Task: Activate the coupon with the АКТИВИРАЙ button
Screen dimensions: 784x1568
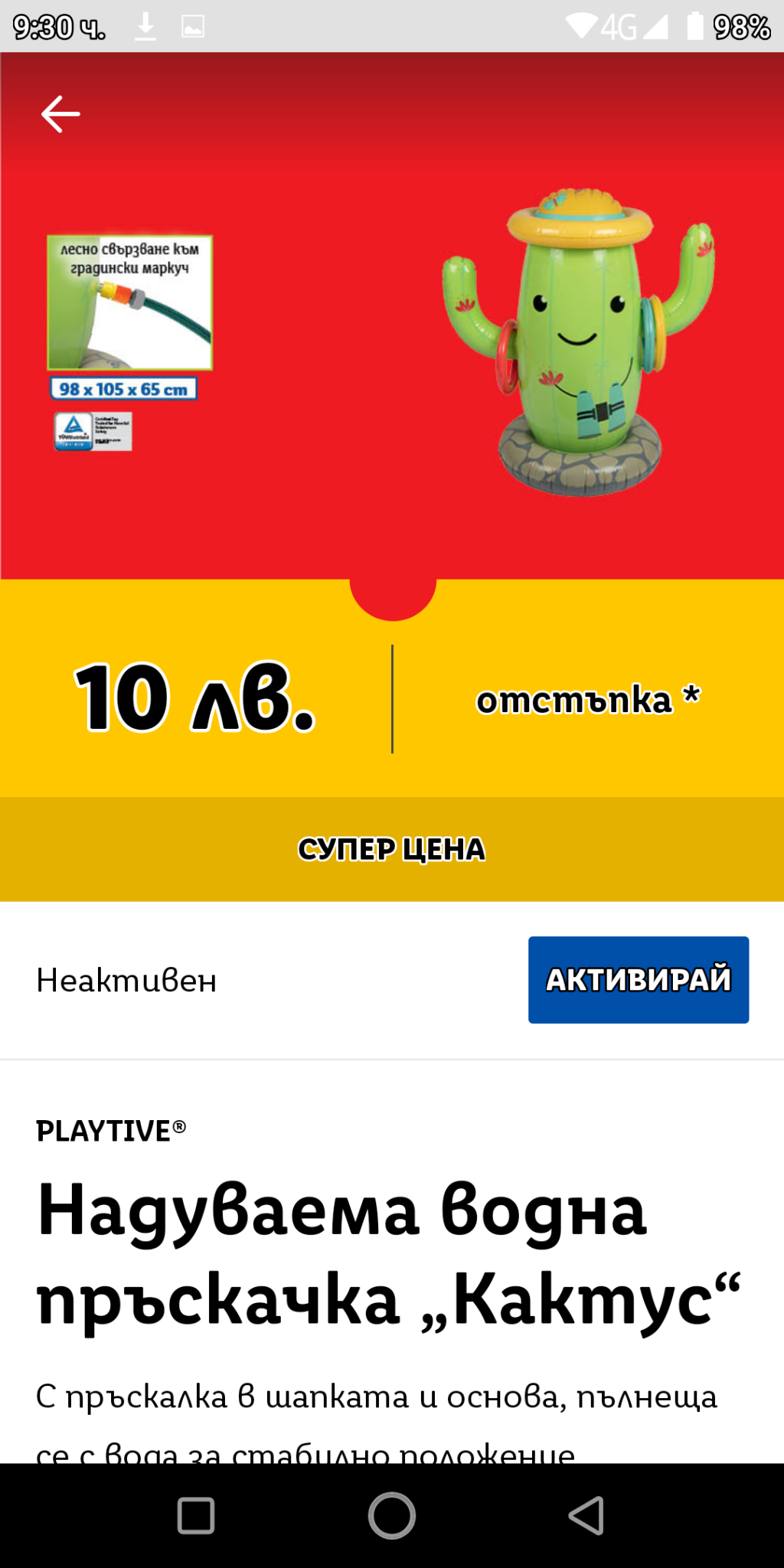Action: (x=638, y=979)
